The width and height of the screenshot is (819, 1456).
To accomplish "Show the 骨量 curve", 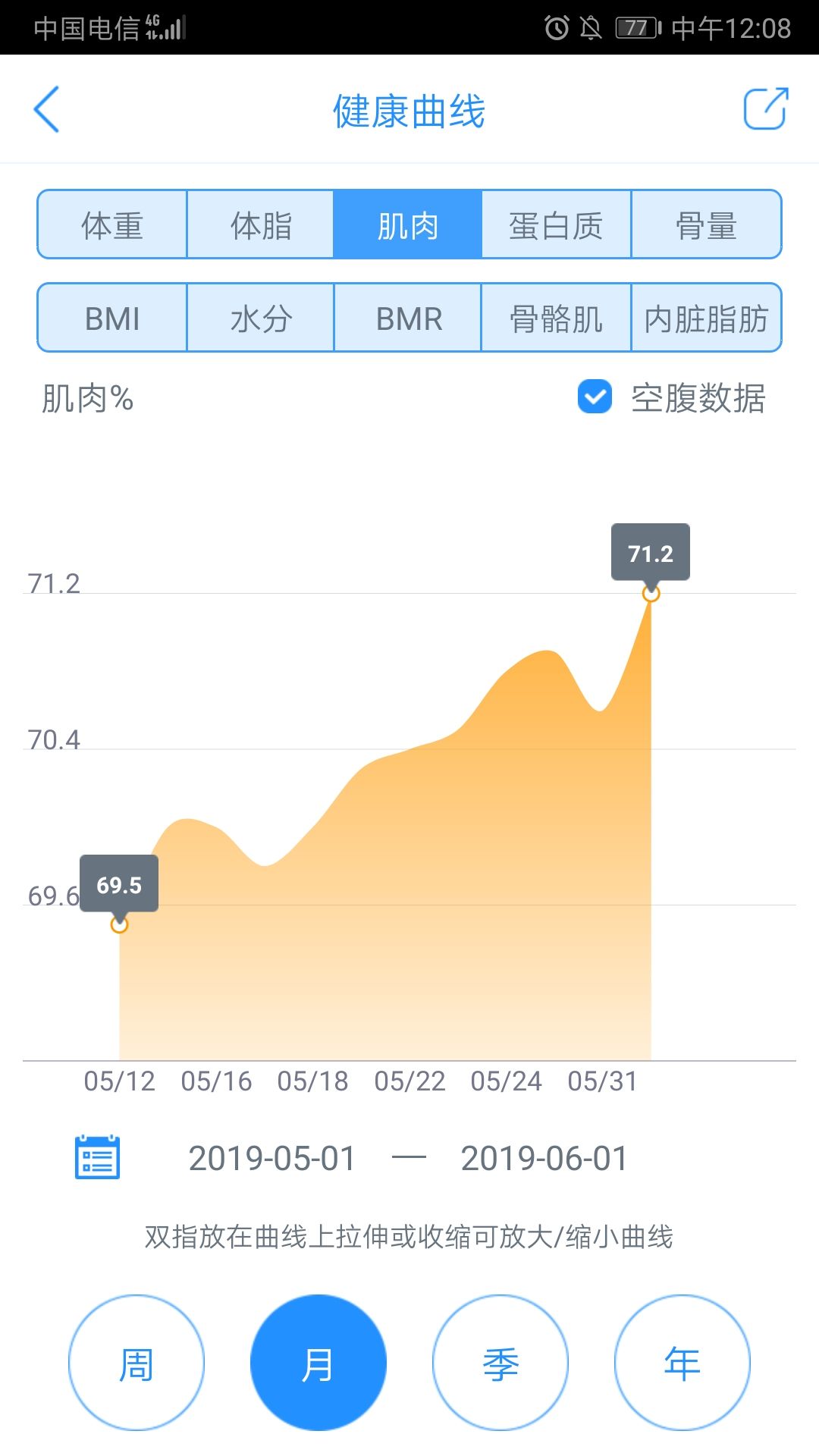I will click(x=706, y=224).
